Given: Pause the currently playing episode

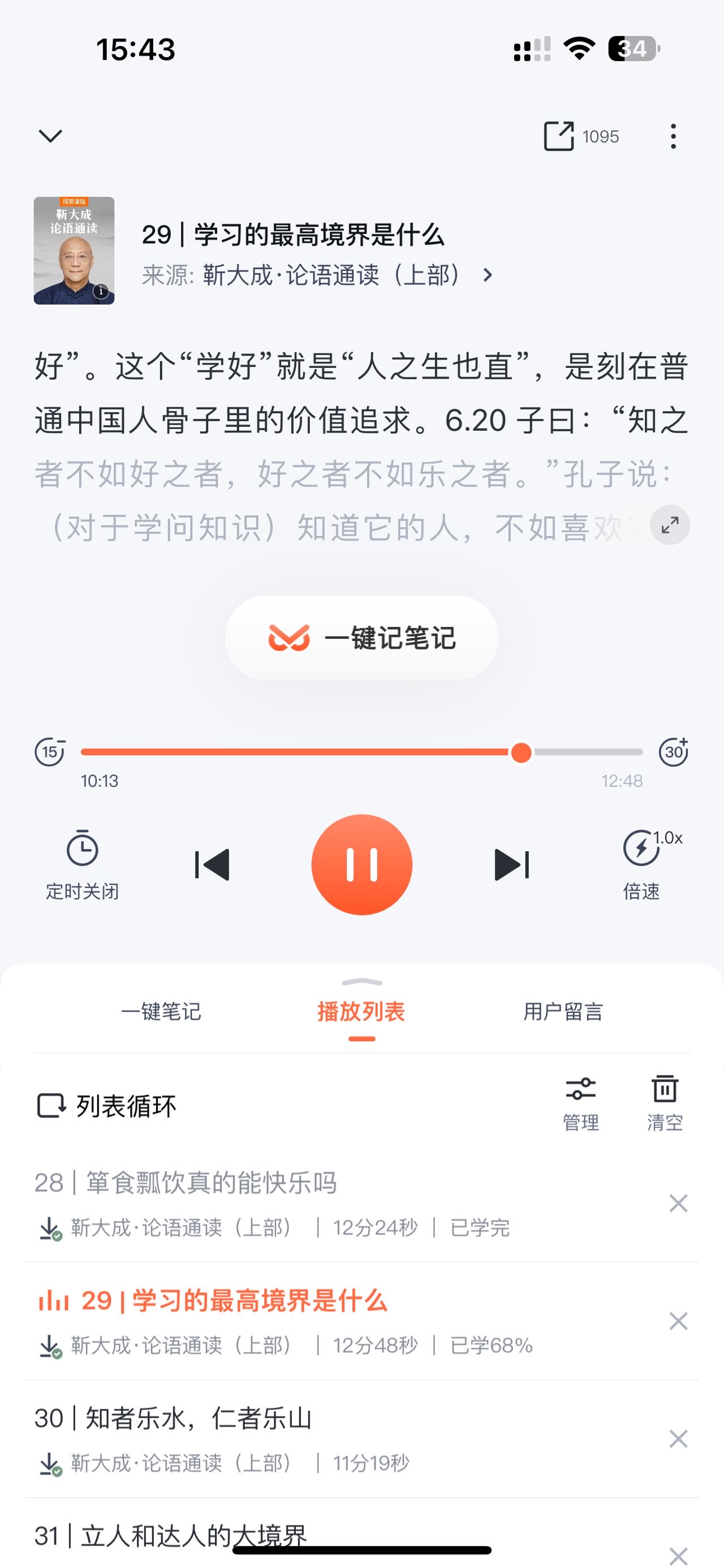Looking at the screenshot, I should 361,864.
